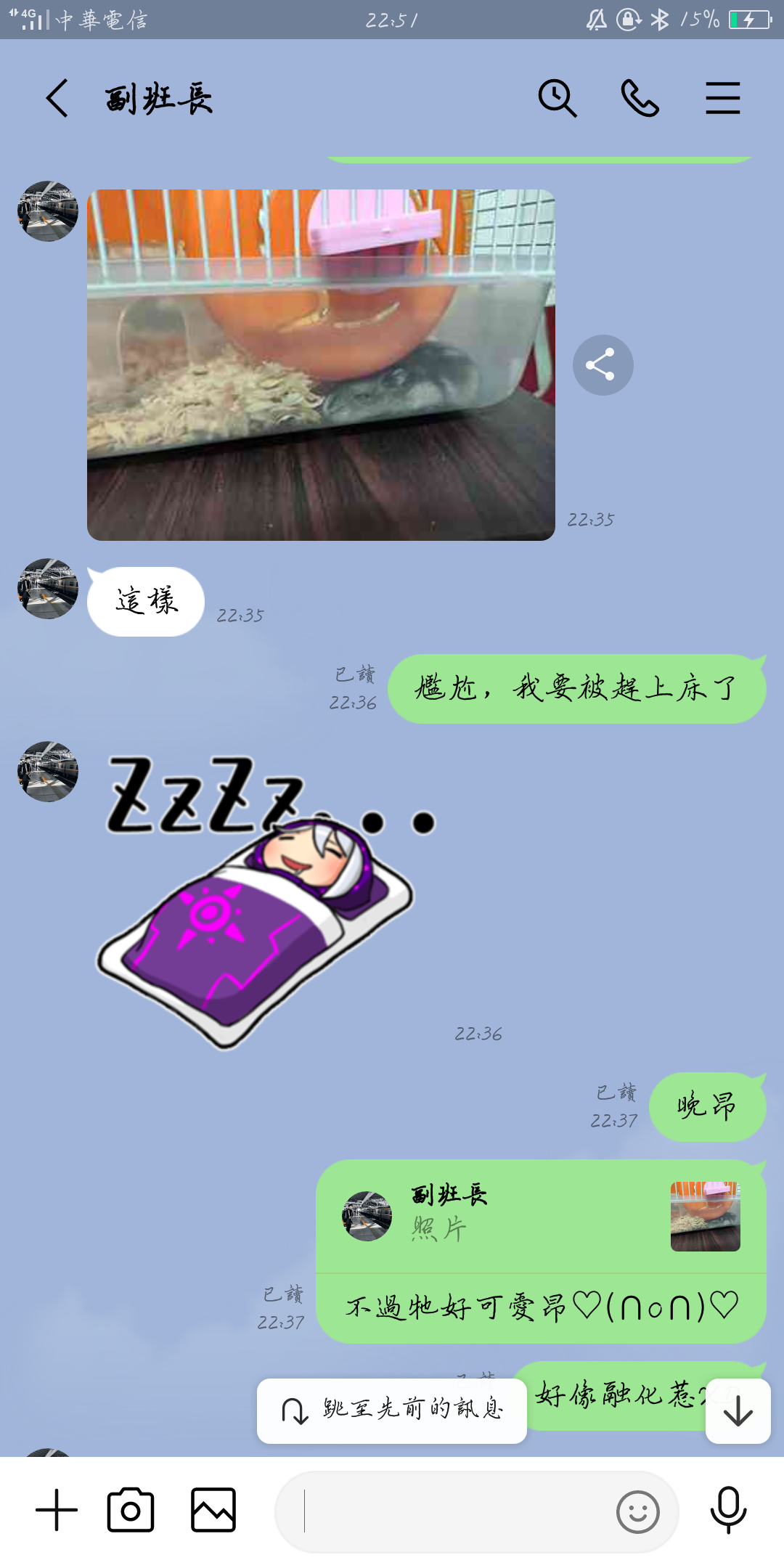Open the plus attachment menu

click(x=57, y=1511)
